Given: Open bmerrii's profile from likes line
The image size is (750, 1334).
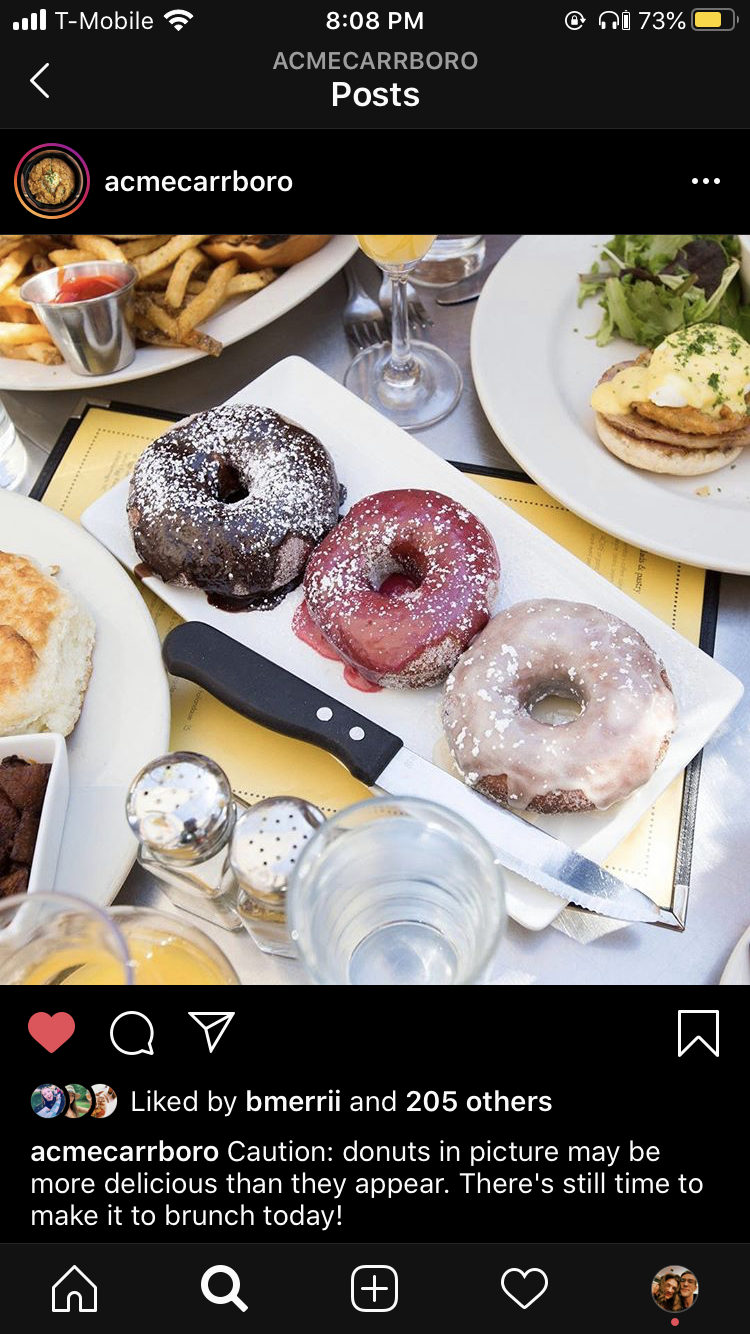Looking at the screenshot, I should (x=293, y=1101).
